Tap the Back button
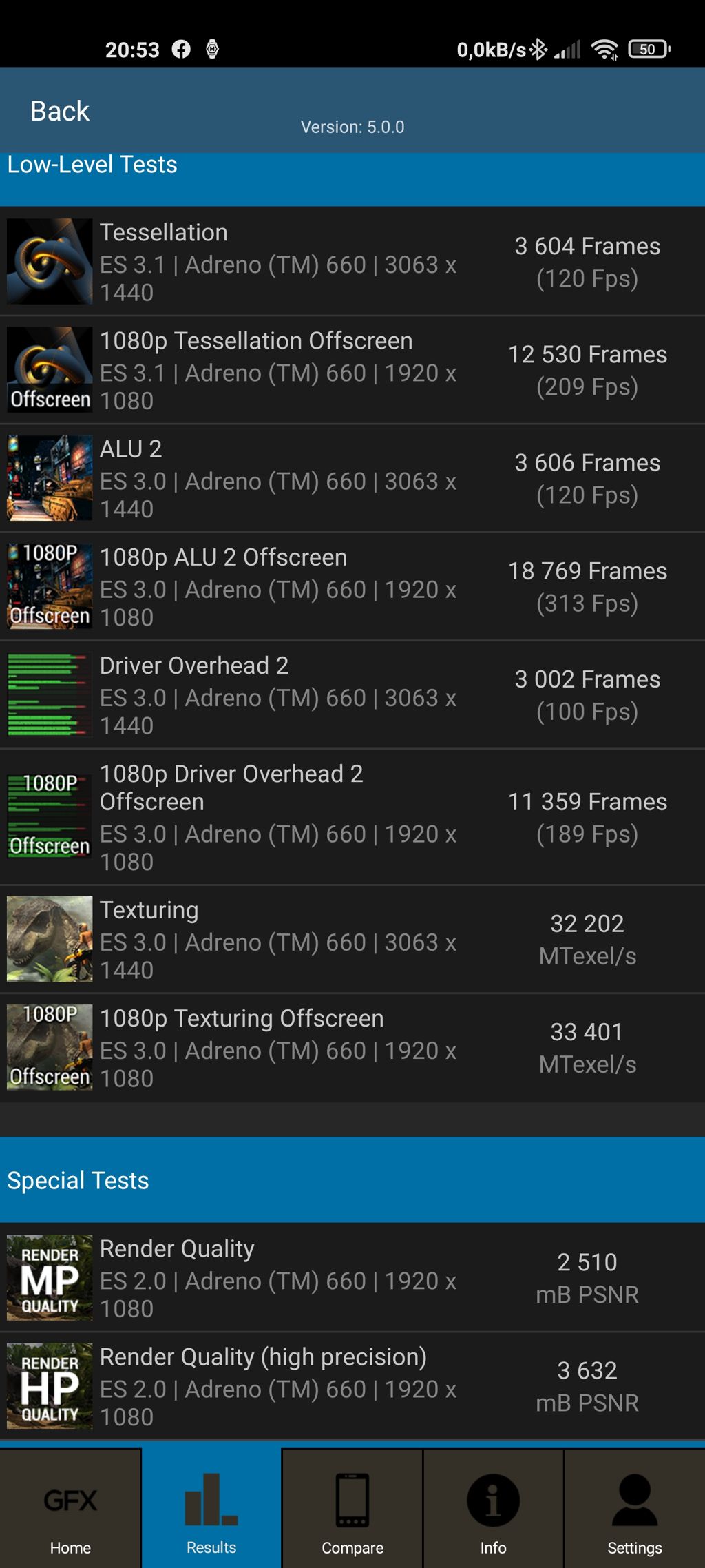 [x=60, y=111]
